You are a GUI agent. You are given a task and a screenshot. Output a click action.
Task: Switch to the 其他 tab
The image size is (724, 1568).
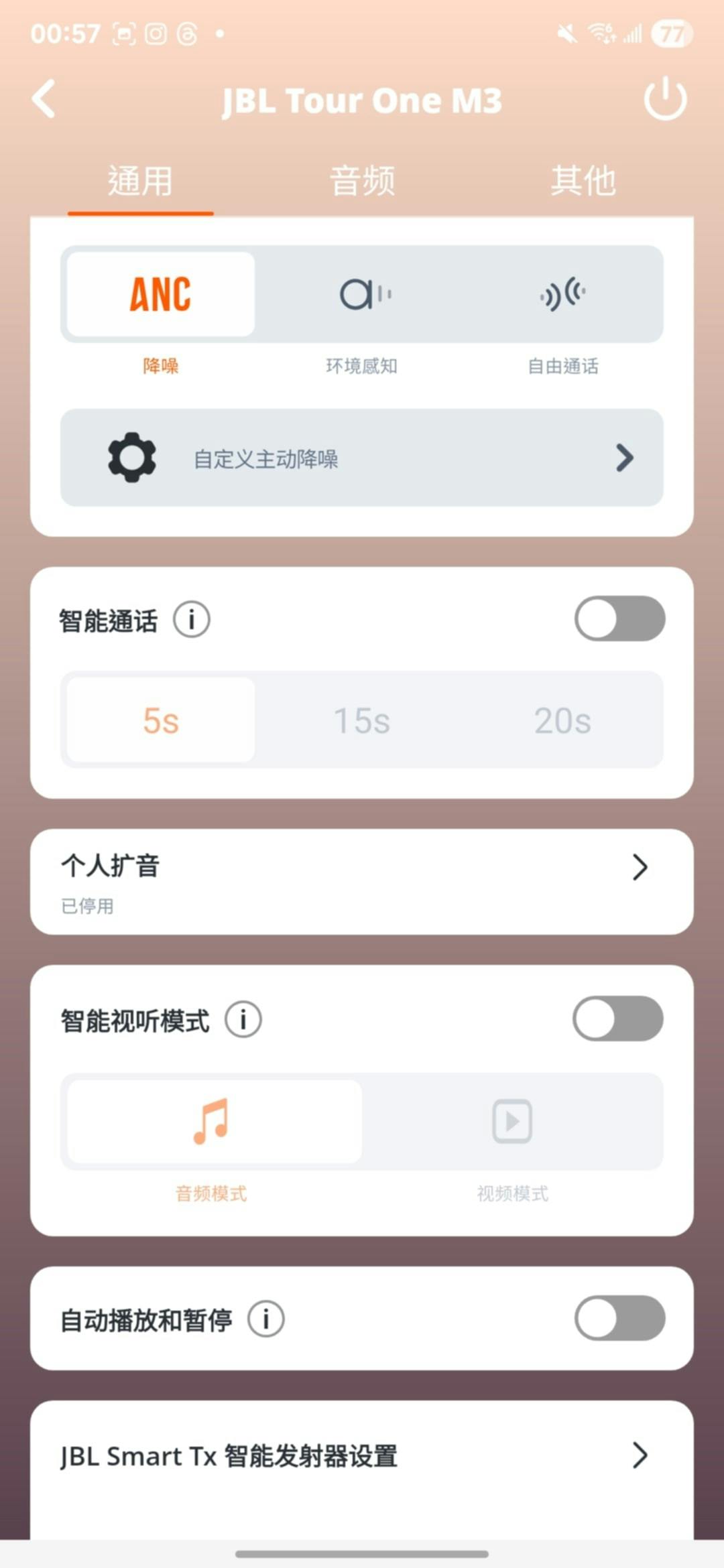click(x=583, y=182)
